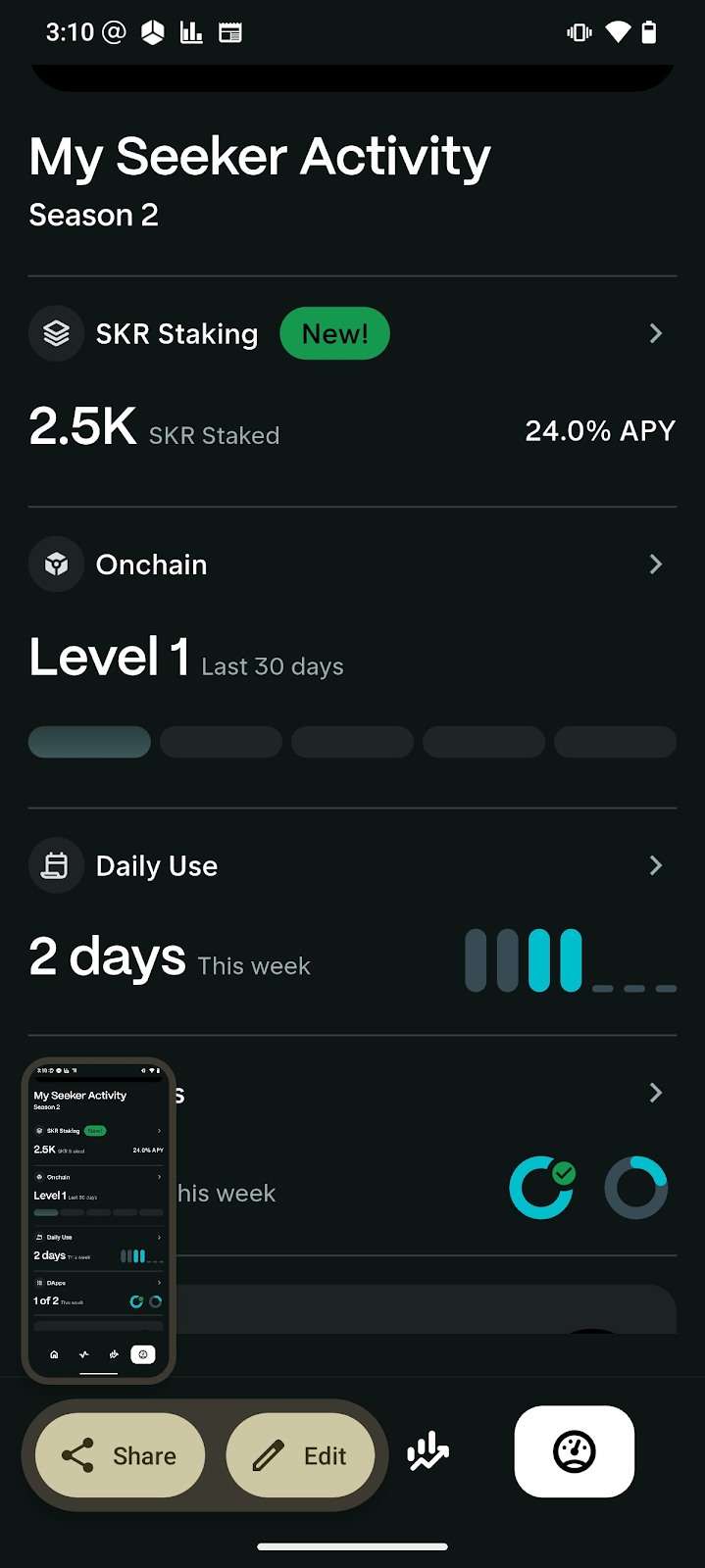Open the screenshot preview thumbnail
The image size is (705, 1568).
pos(98,1220)
